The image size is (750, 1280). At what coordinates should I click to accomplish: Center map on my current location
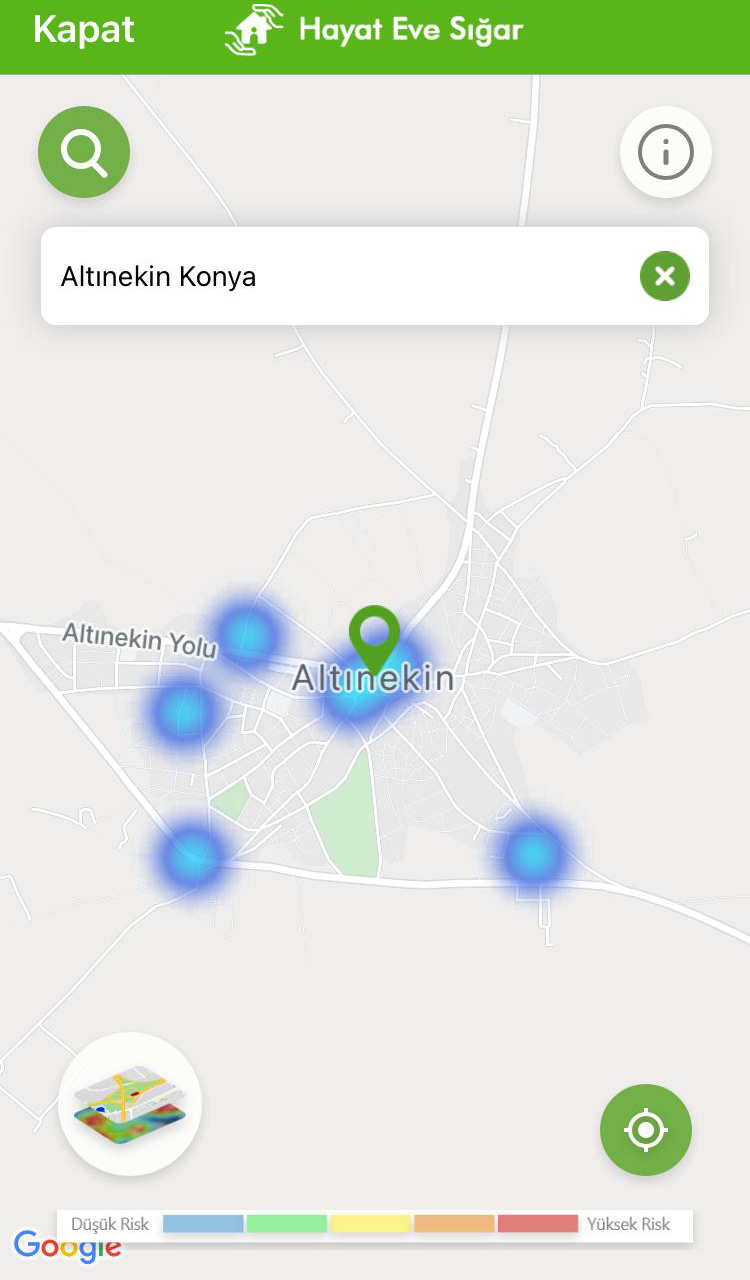pyautogui.click(x=645, y=1130)
